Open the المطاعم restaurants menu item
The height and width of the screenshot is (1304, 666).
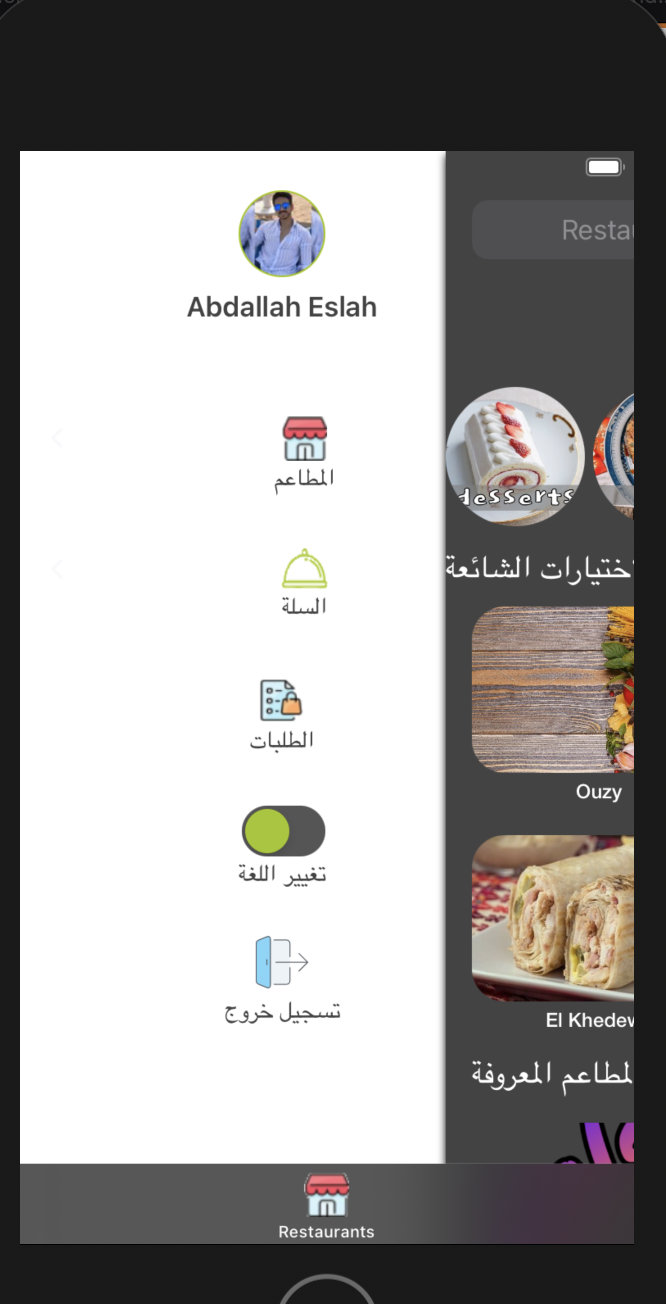coord(304,453)
